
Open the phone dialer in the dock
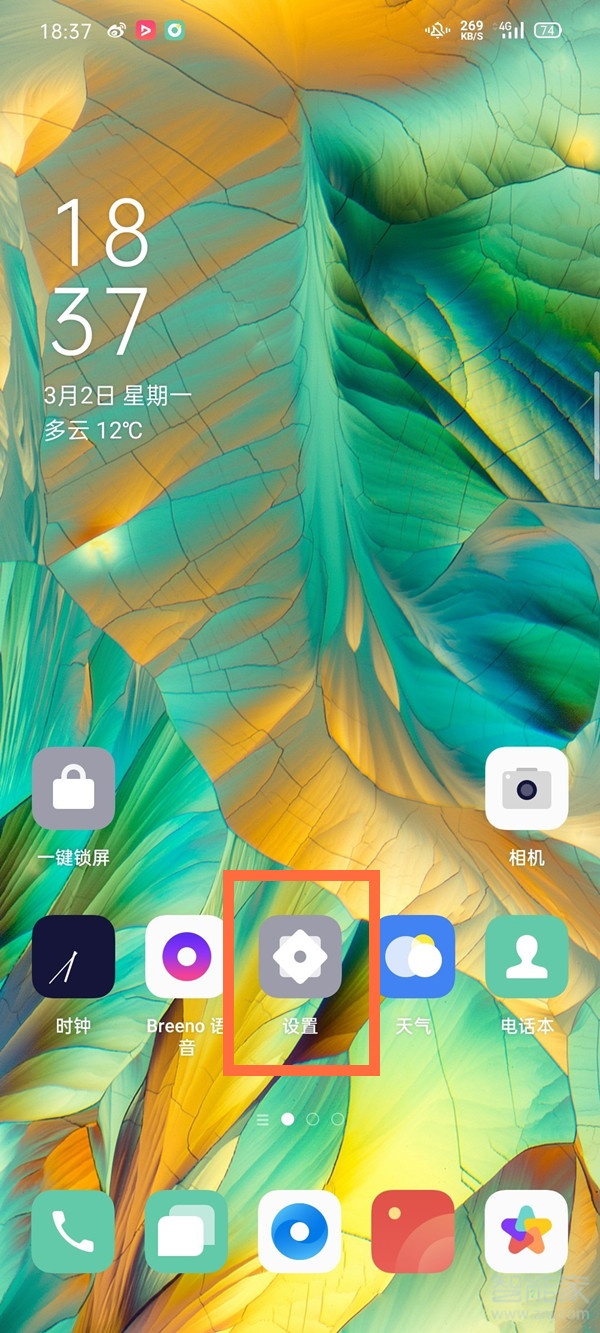[73, 1231]
